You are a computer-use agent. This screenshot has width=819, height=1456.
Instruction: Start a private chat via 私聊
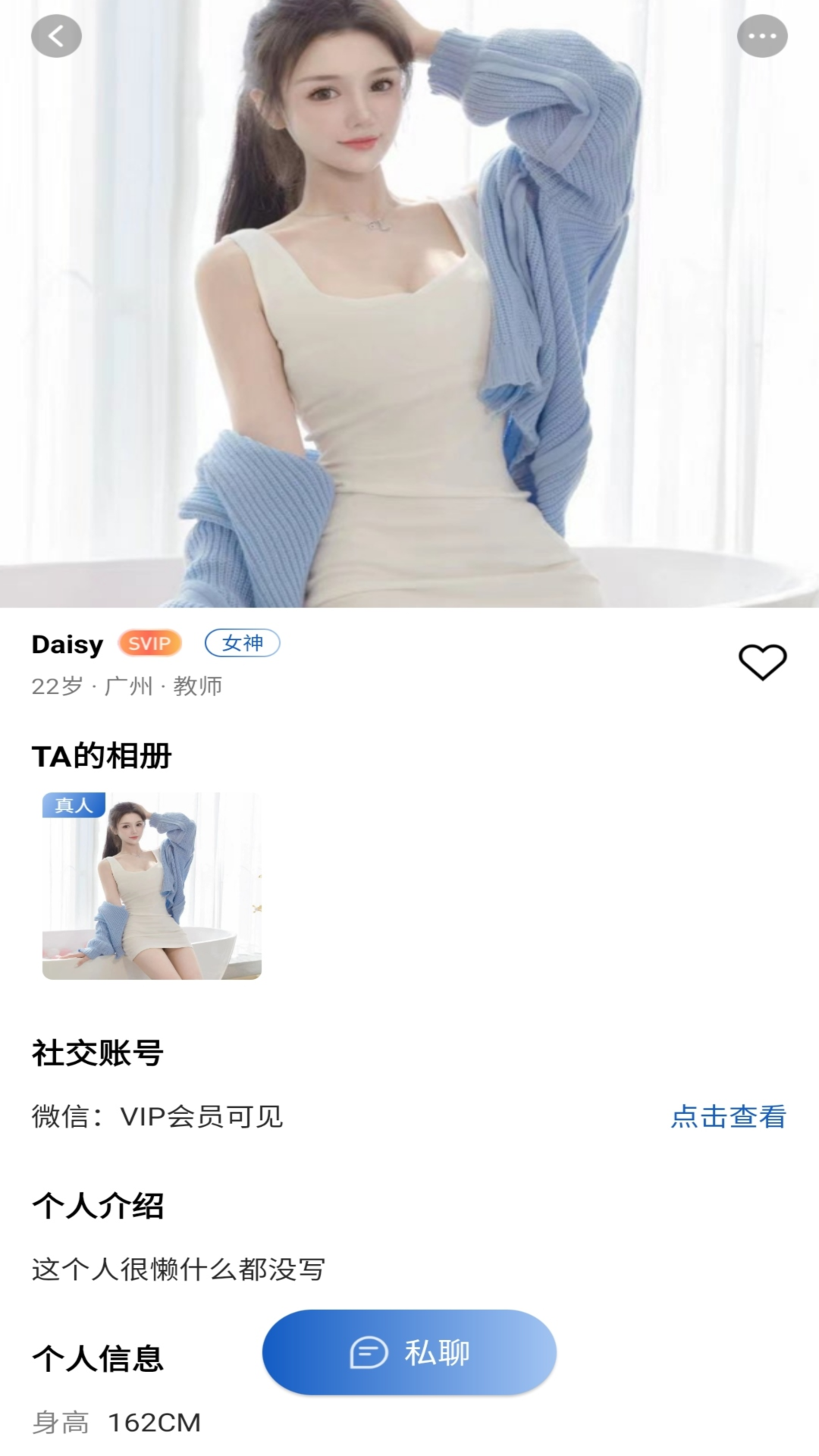(409, 1352)
